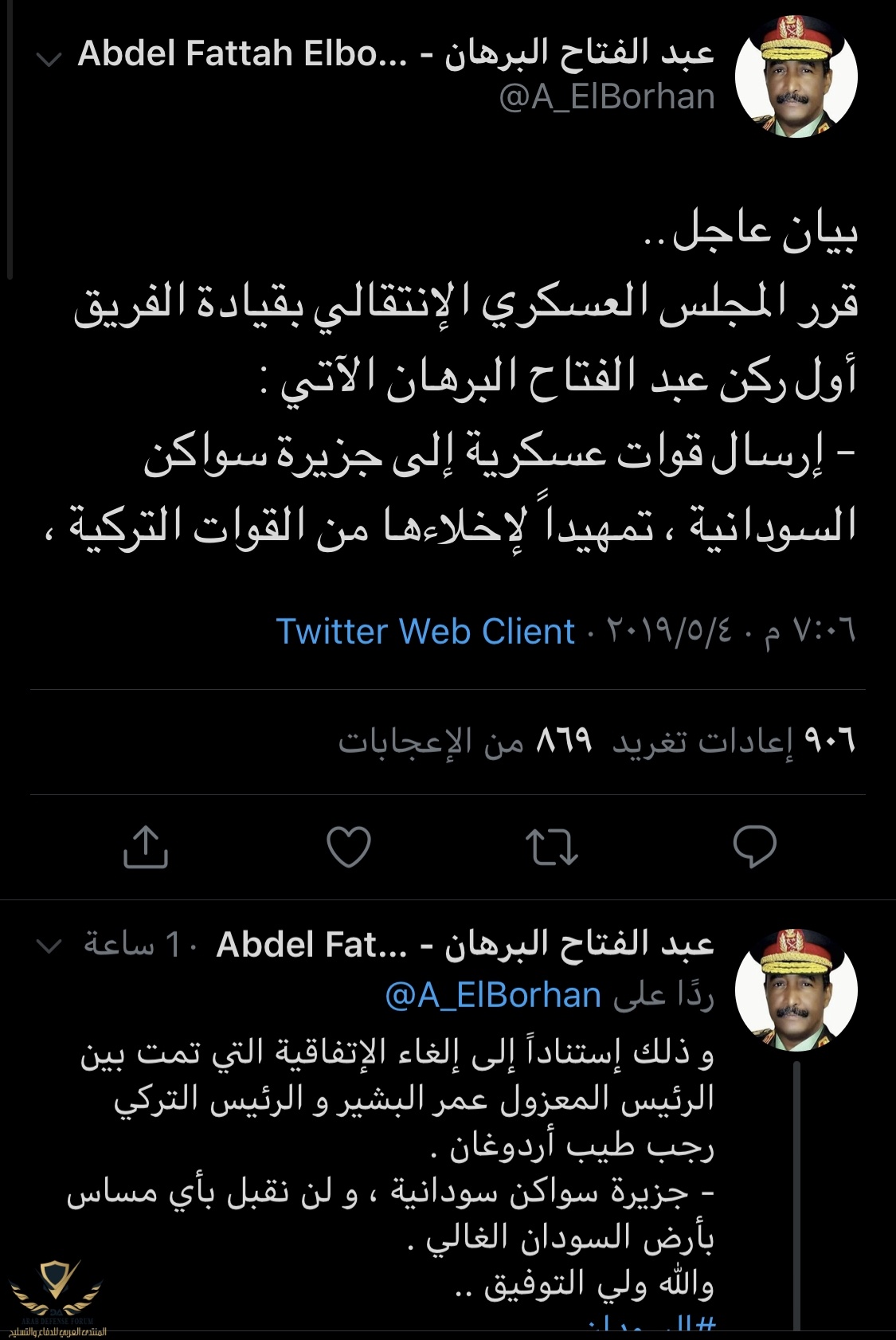Reply to the main tweet
Viewport: 896px width, 1340px height.
click(x=754, y=846)
